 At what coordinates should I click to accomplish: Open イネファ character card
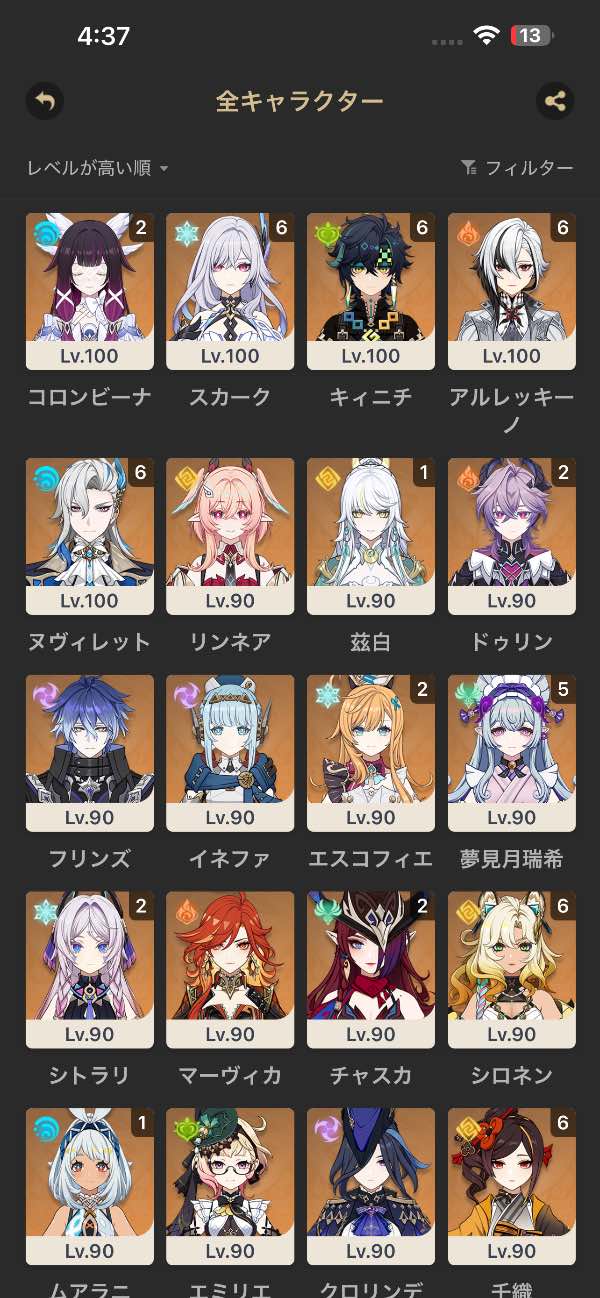[x=230, y=753]
